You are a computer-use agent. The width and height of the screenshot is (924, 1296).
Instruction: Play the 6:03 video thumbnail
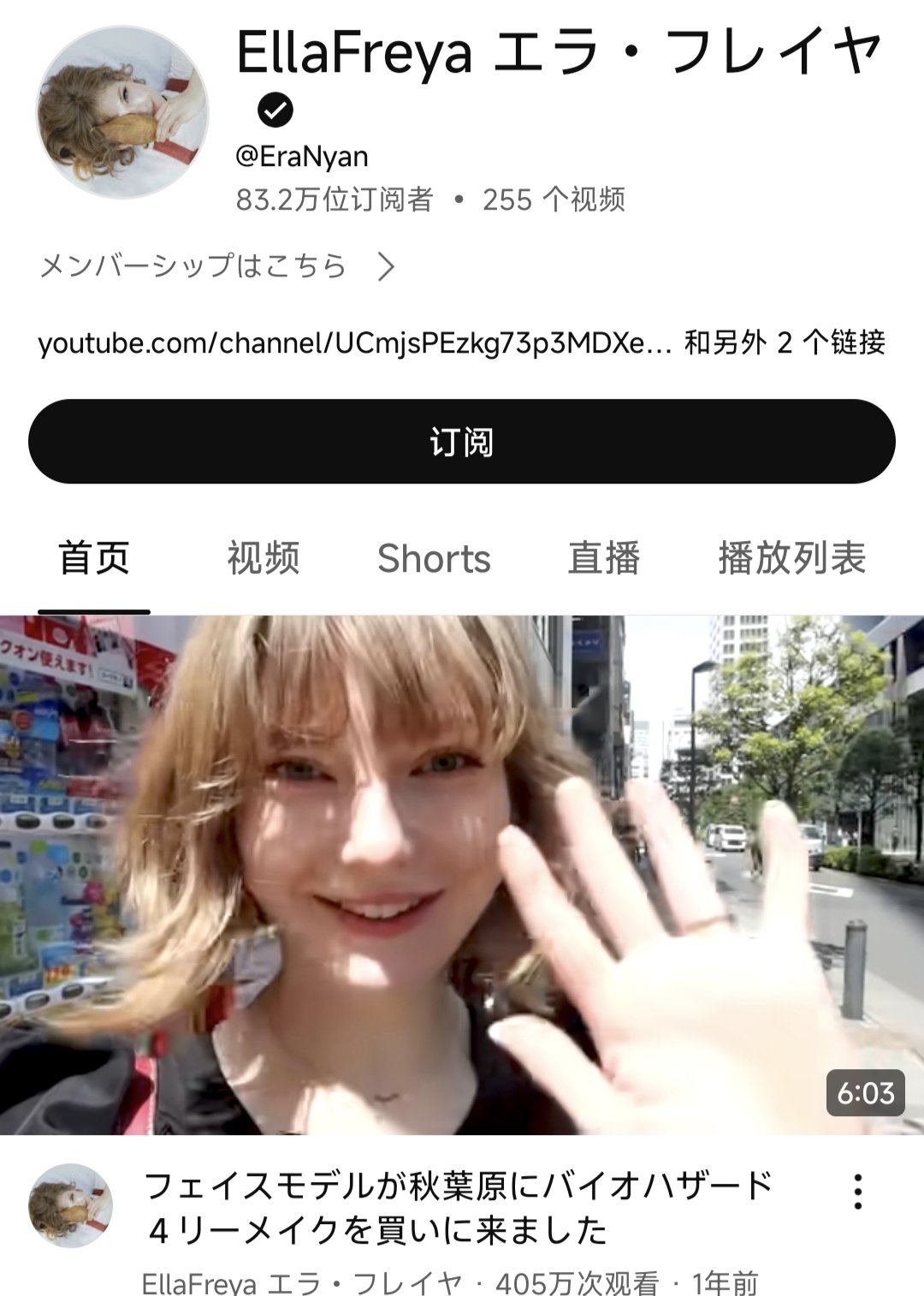tap(462, 874)
